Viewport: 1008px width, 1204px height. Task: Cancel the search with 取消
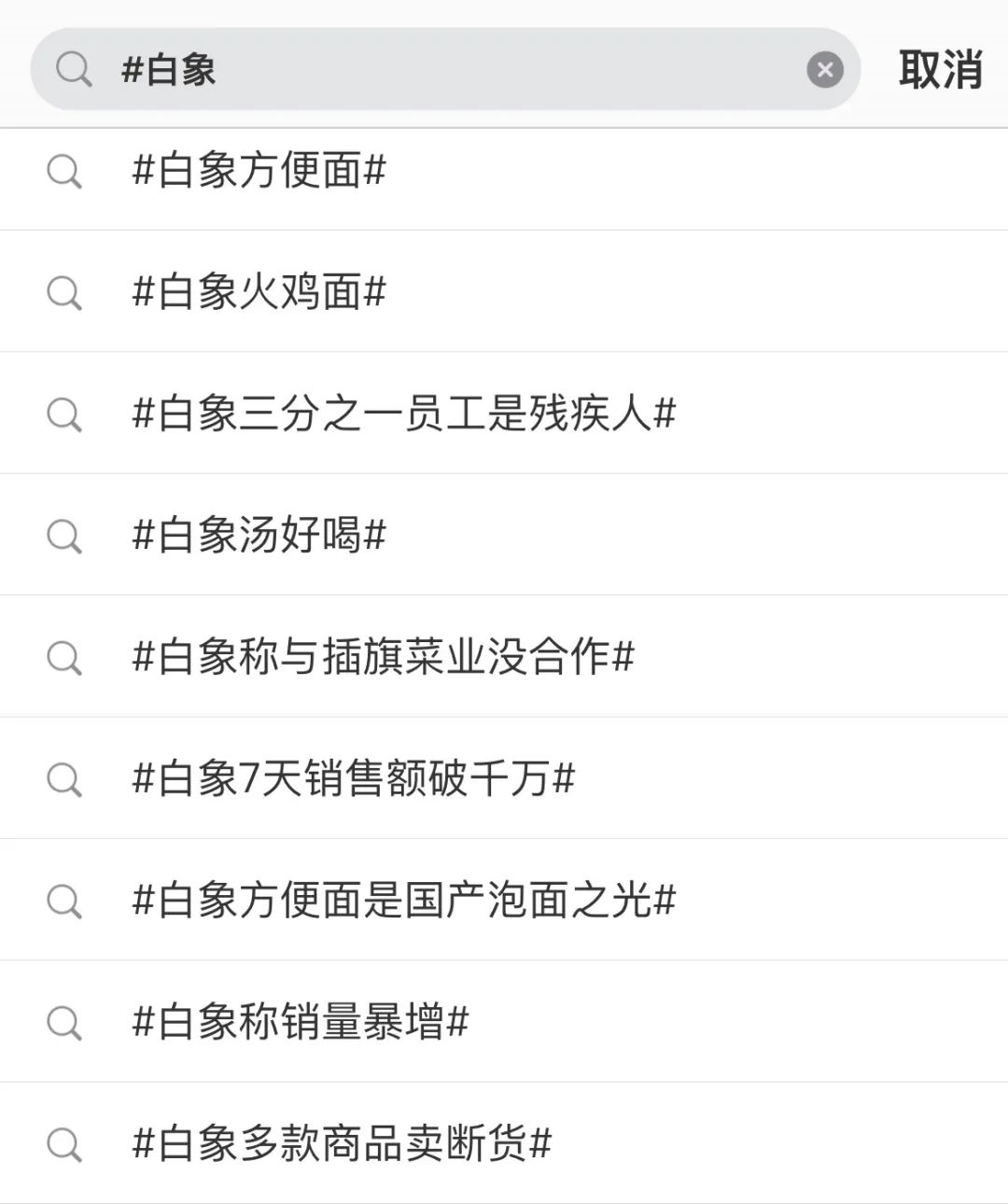click(940, 70)
